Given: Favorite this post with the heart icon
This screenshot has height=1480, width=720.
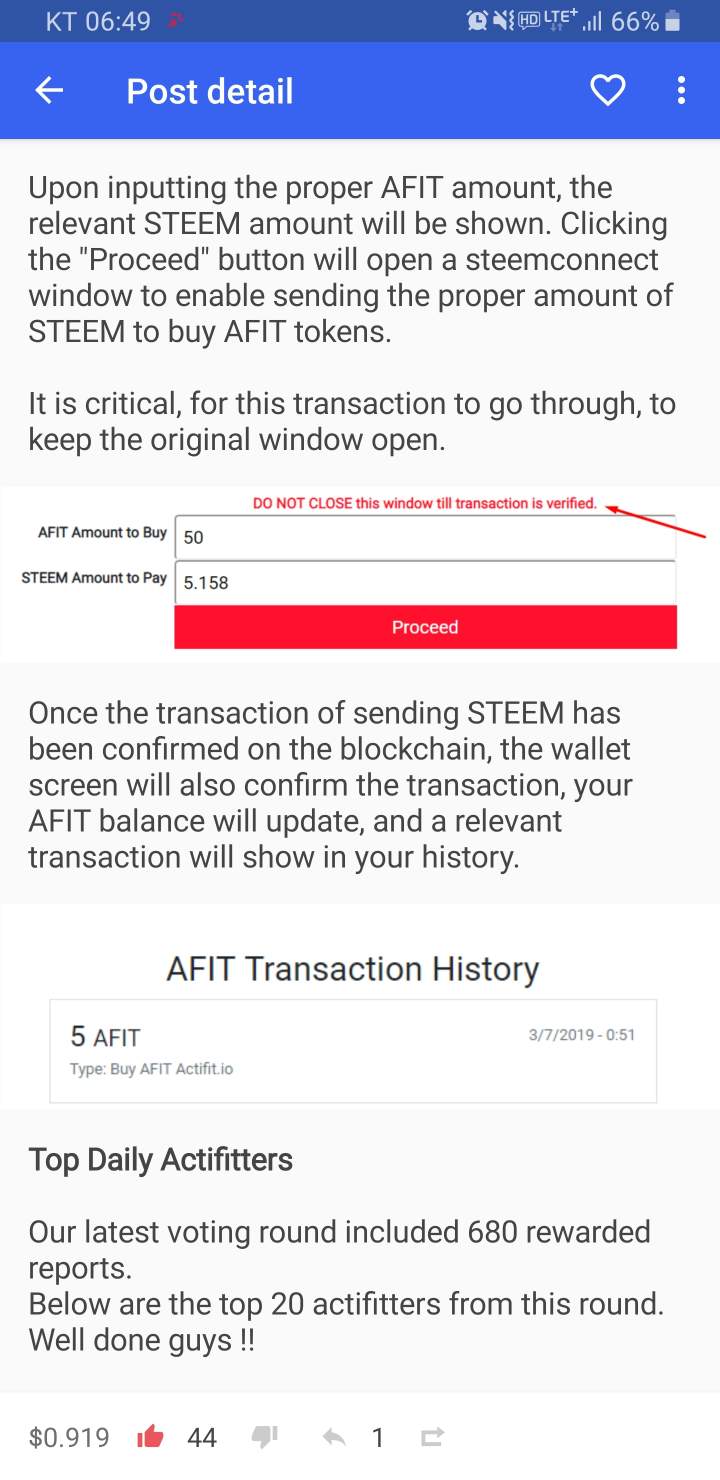Looking at the screenshot, I should coord(607,91).
